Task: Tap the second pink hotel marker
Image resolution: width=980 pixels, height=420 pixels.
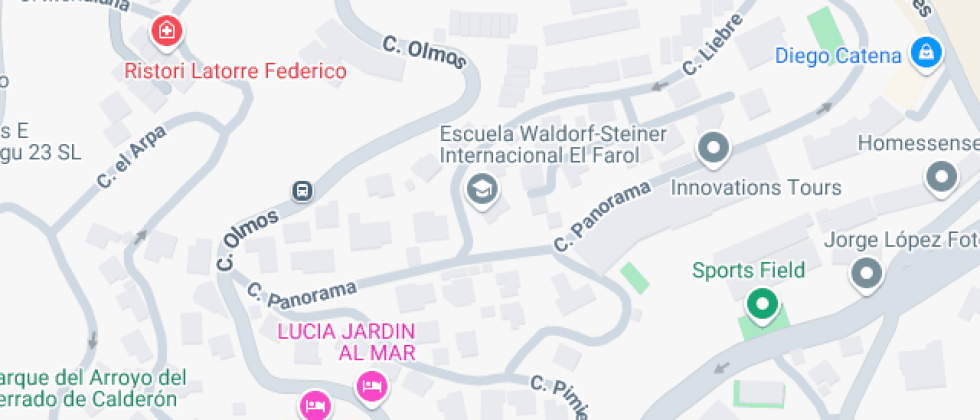Action: pyautogui.click(x=317, y=404)
